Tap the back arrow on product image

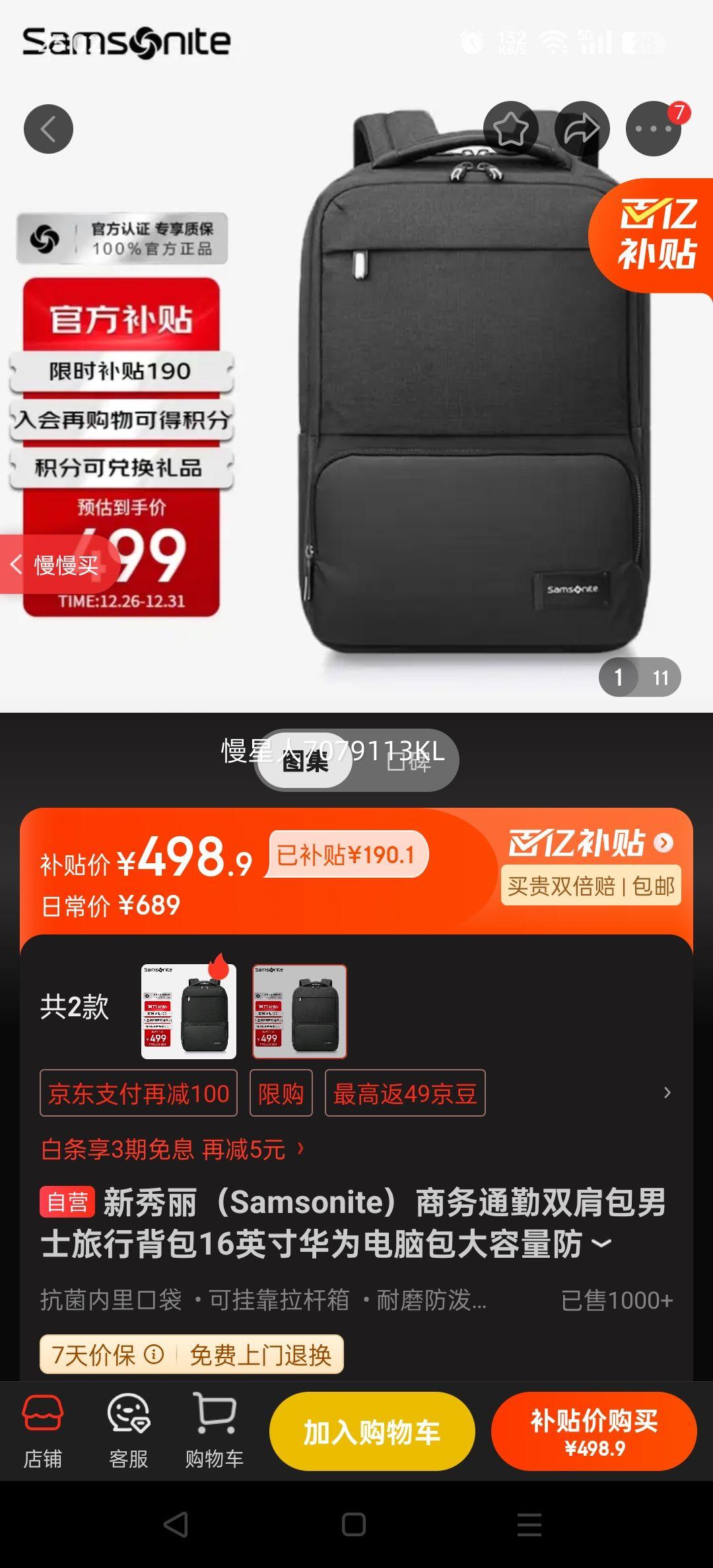coord(48,129)
